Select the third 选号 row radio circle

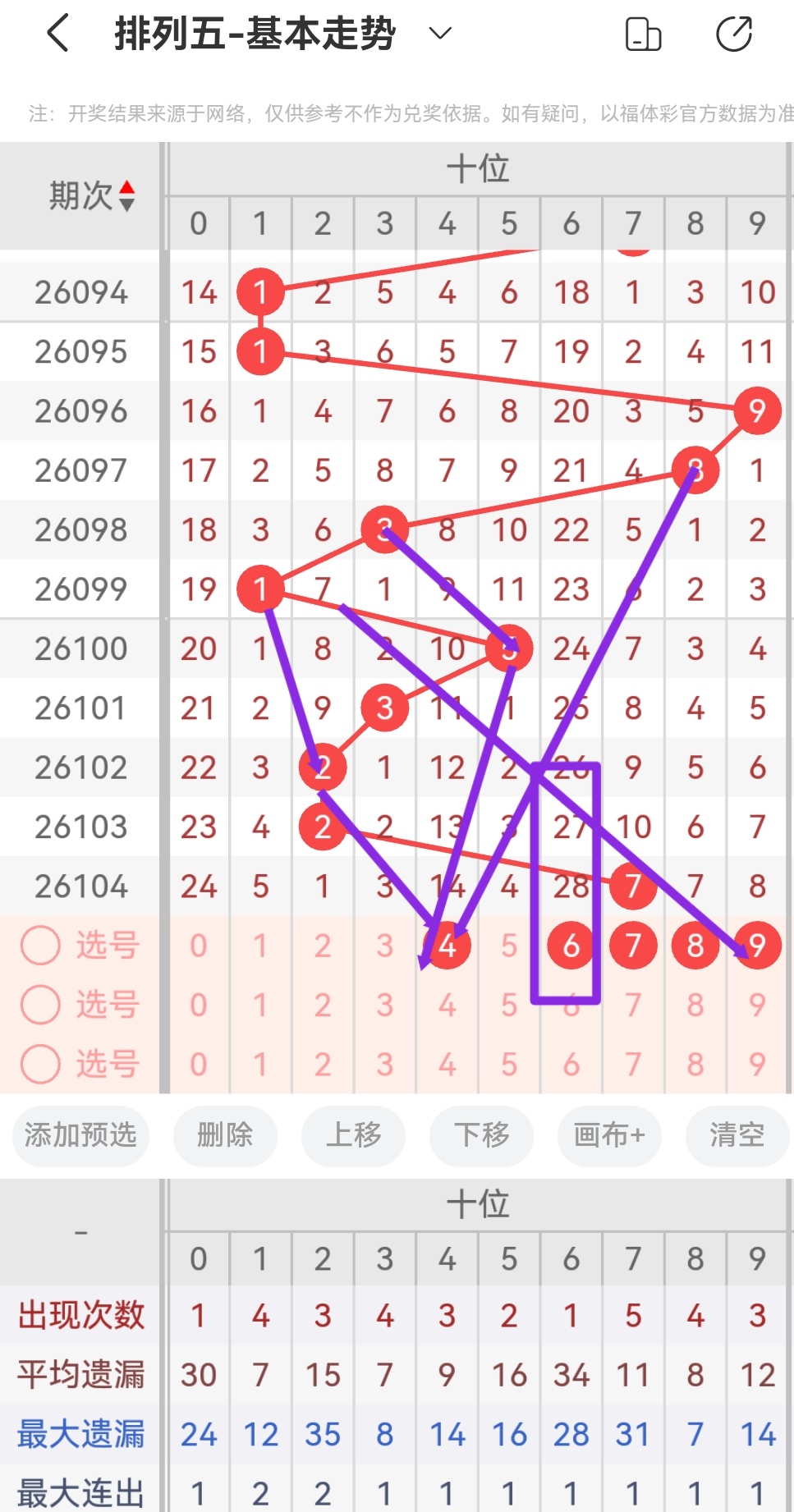click(x=40, y=1064)
